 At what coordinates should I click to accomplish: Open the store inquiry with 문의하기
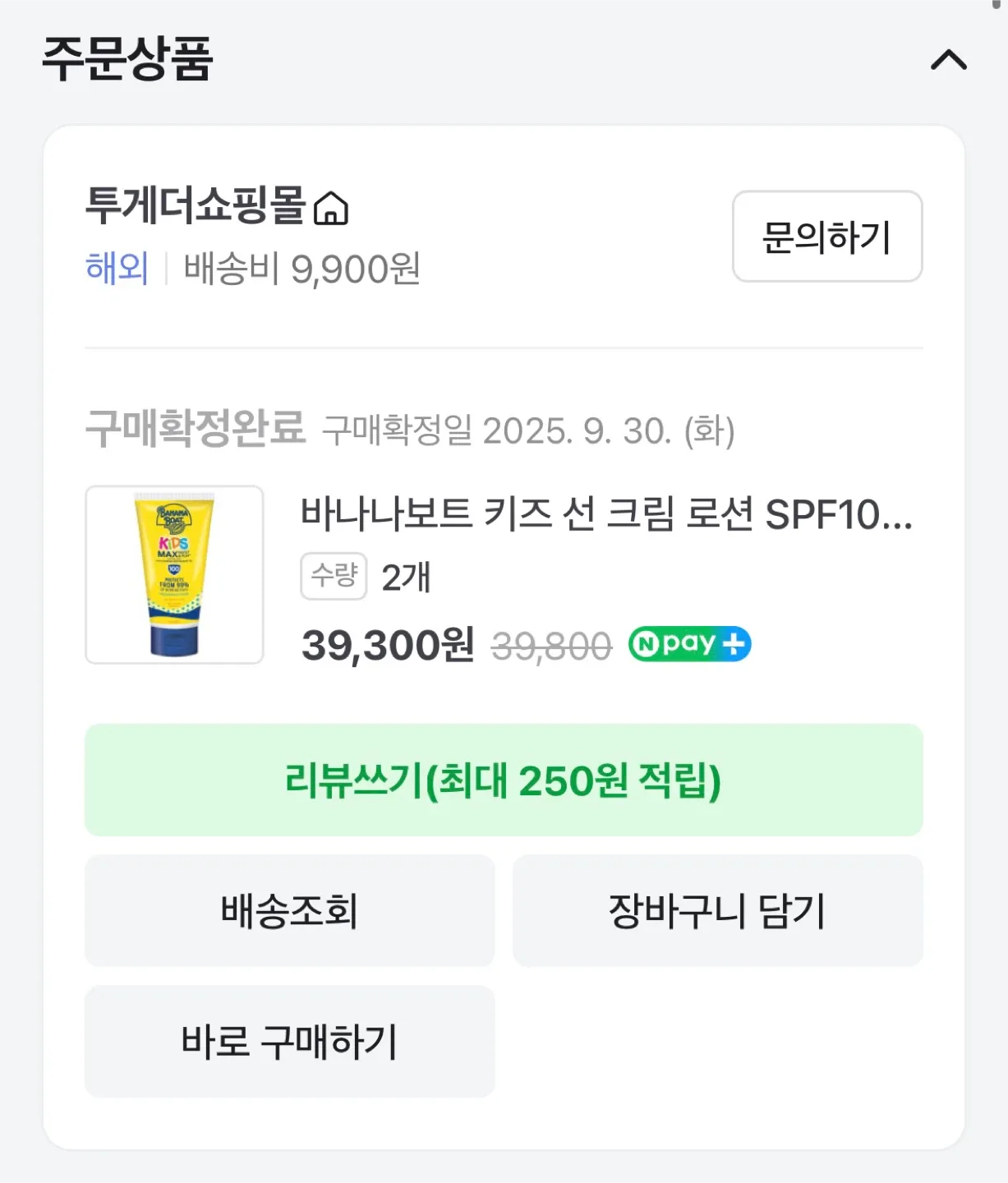point(826,237)
